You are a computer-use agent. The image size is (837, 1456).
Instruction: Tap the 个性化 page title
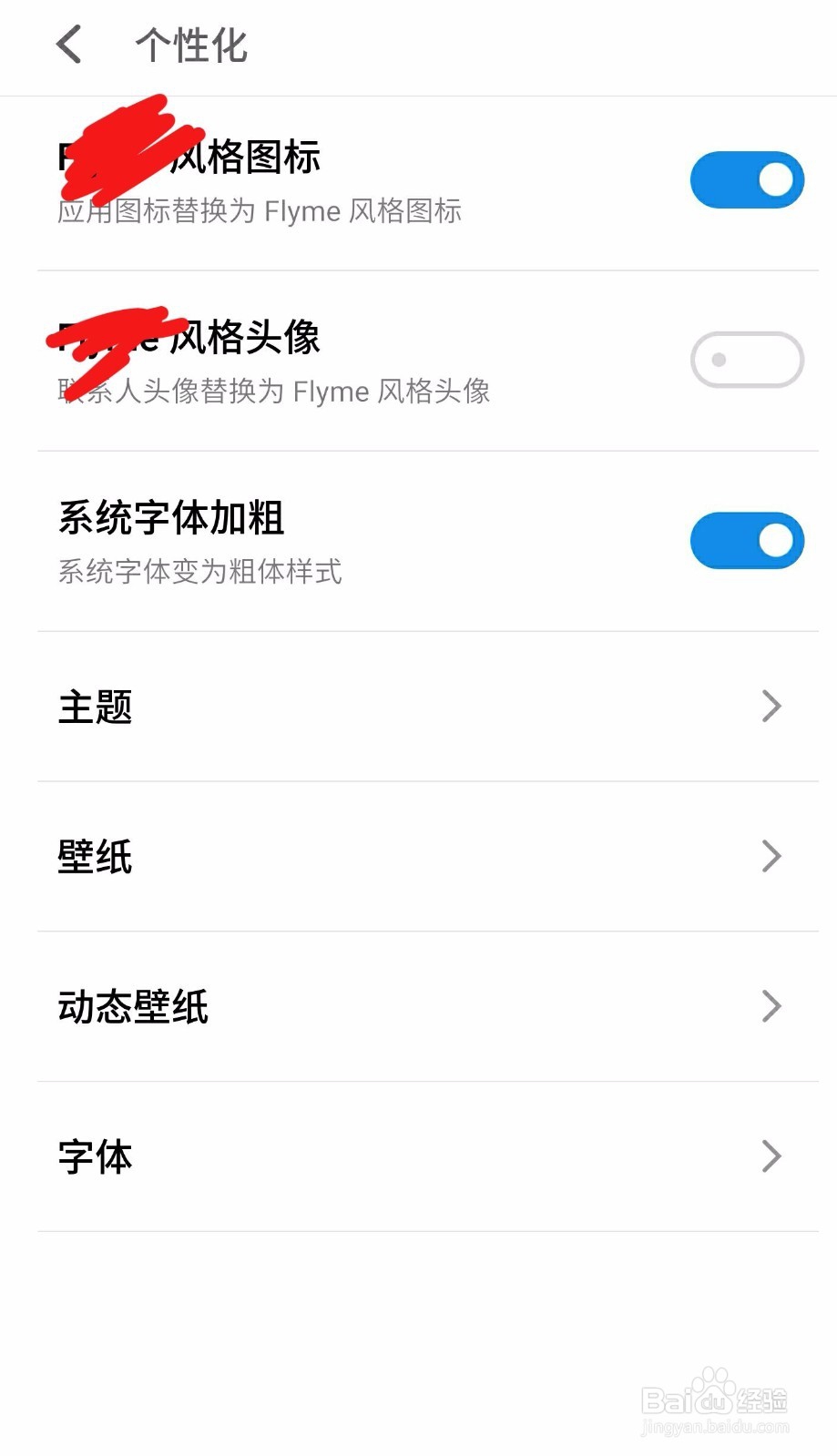pos(190,46)
